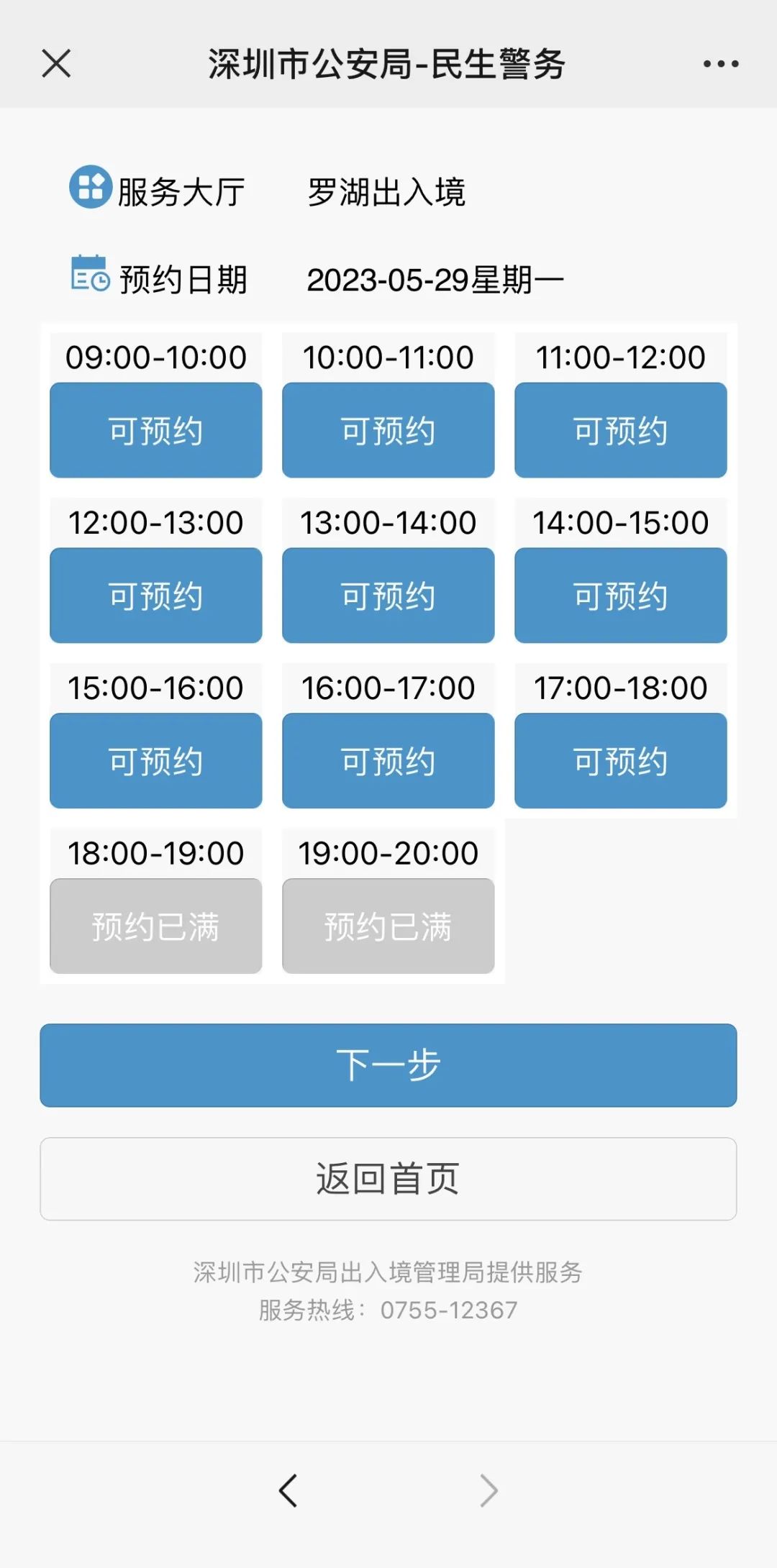
Task: Choose the 12:00-13:00 time slot
Action: [155, 596]
